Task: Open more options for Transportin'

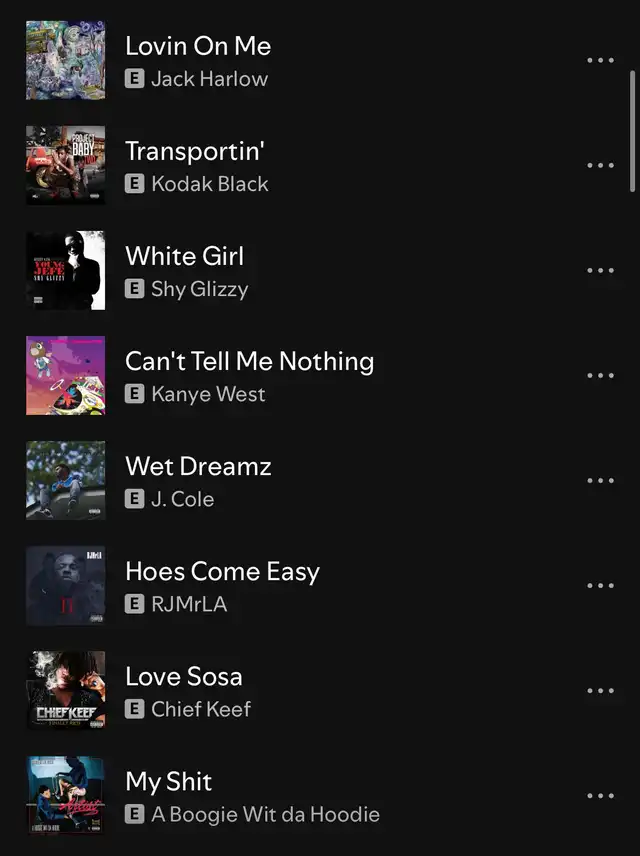Action: [x=600, y=165]
